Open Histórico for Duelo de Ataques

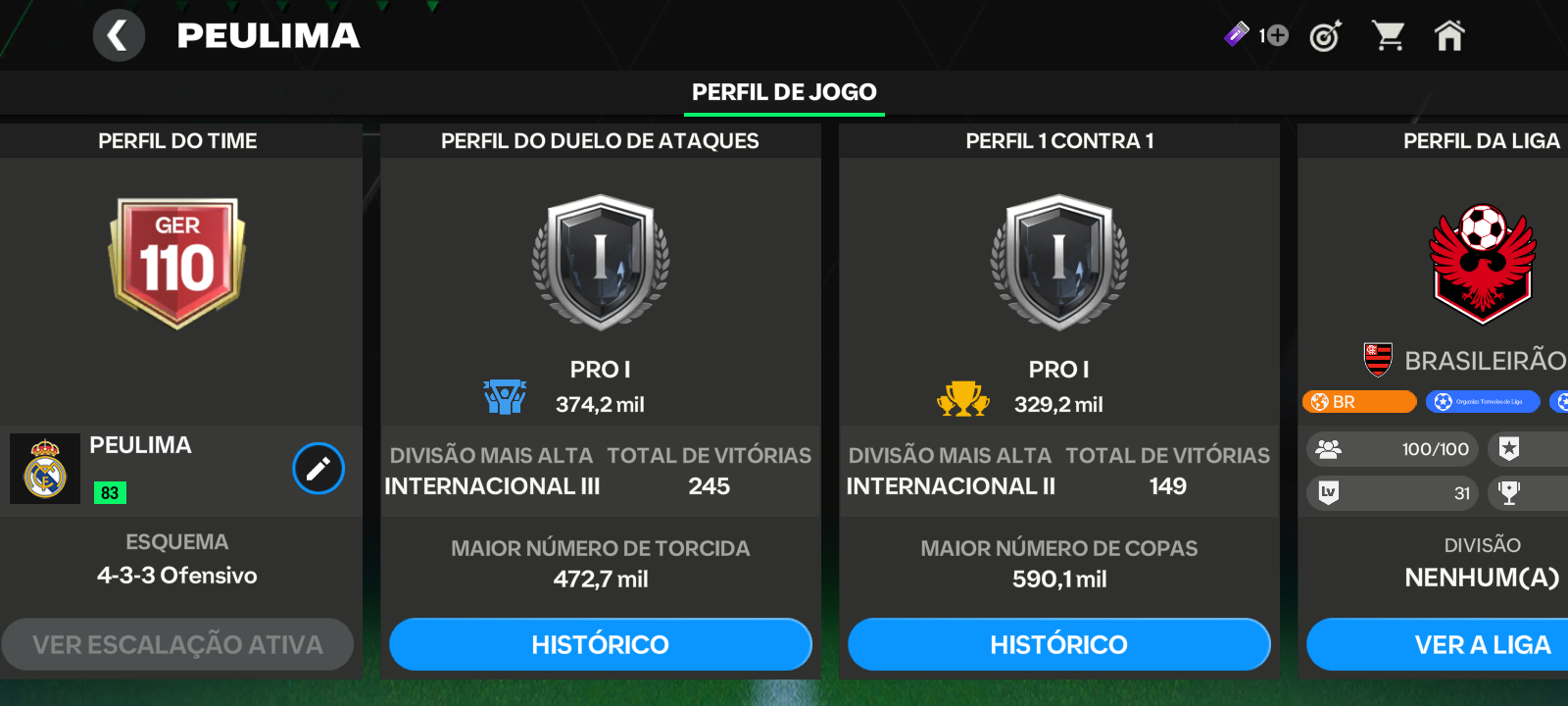pyautogui.click(x=600, y=644)
